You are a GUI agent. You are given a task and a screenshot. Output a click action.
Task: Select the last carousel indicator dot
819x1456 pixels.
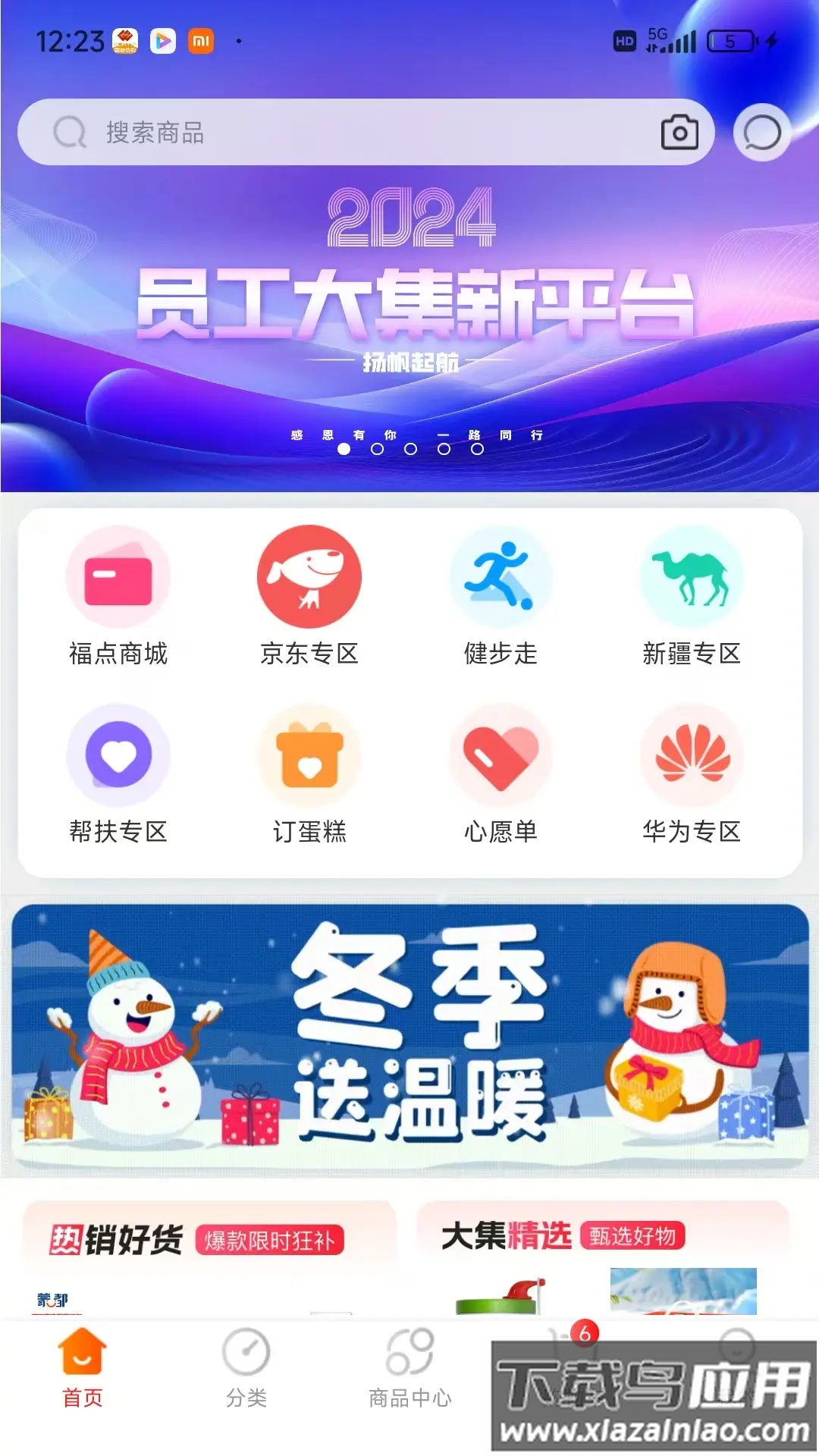click(477, 449)
